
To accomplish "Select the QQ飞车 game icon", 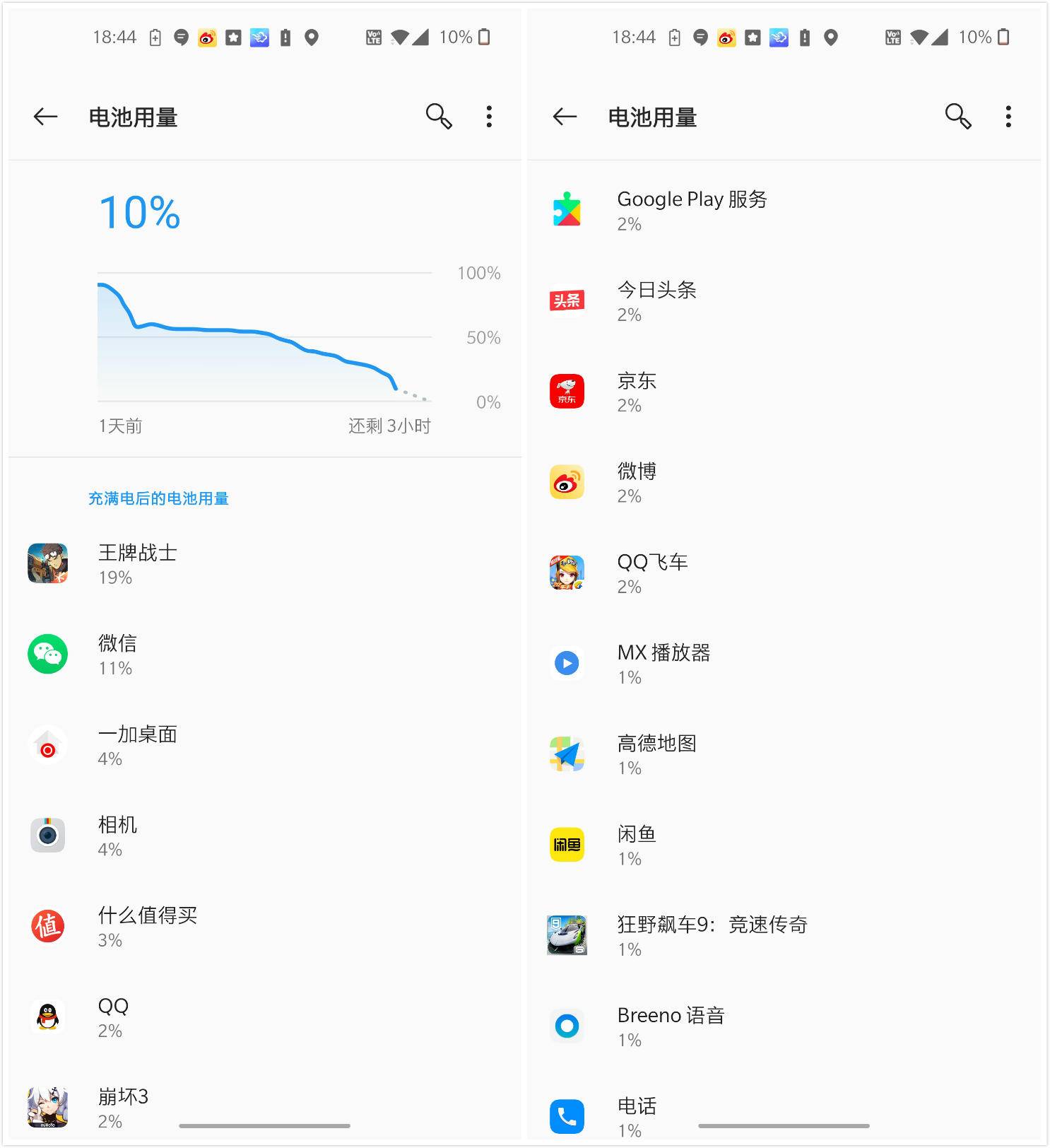I will click(566, 573).
